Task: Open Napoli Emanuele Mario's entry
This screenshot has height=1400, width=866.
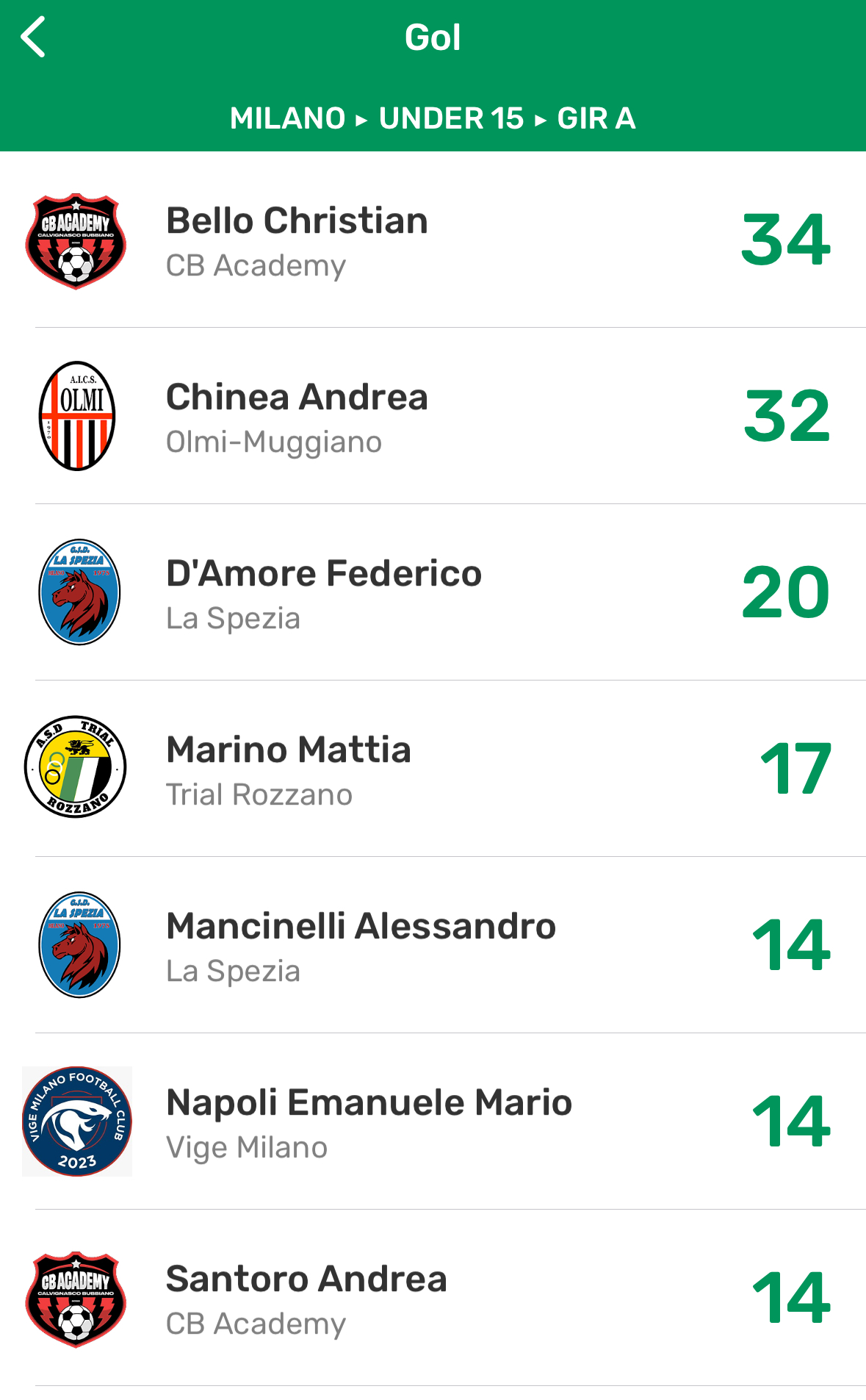Action: point(433,1122)
